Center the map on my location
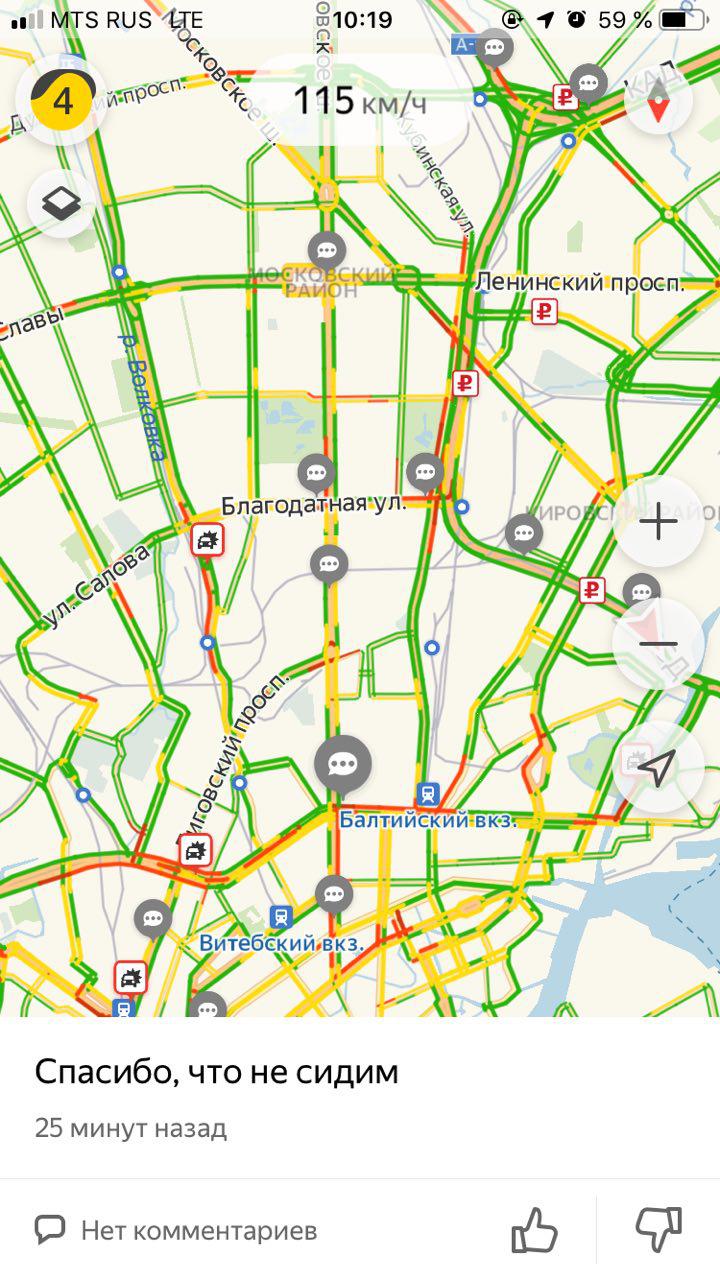The height and width of the screenshot is (1280, 720). 658,767
